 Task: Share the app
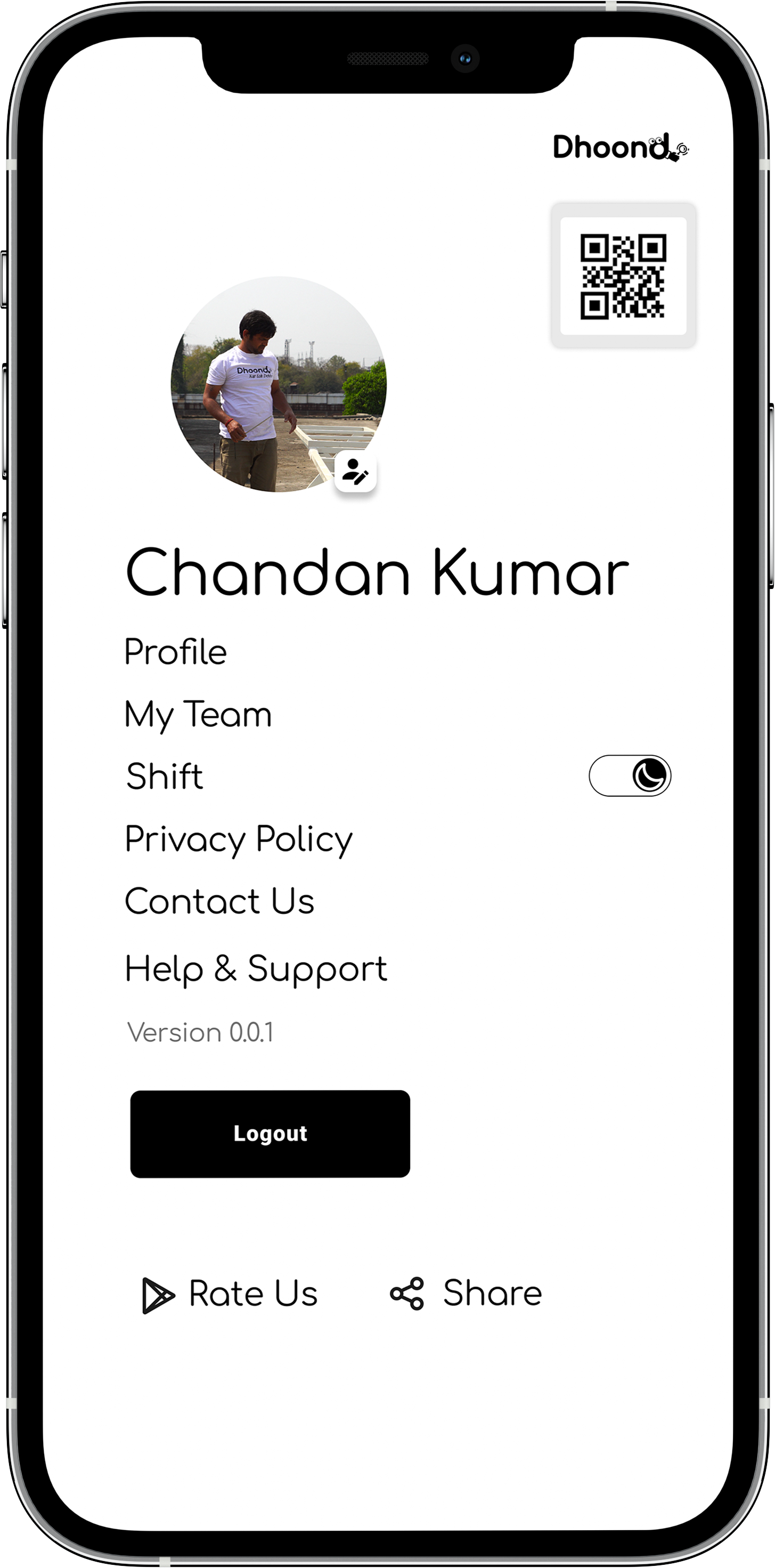(x=466, y=1294)
